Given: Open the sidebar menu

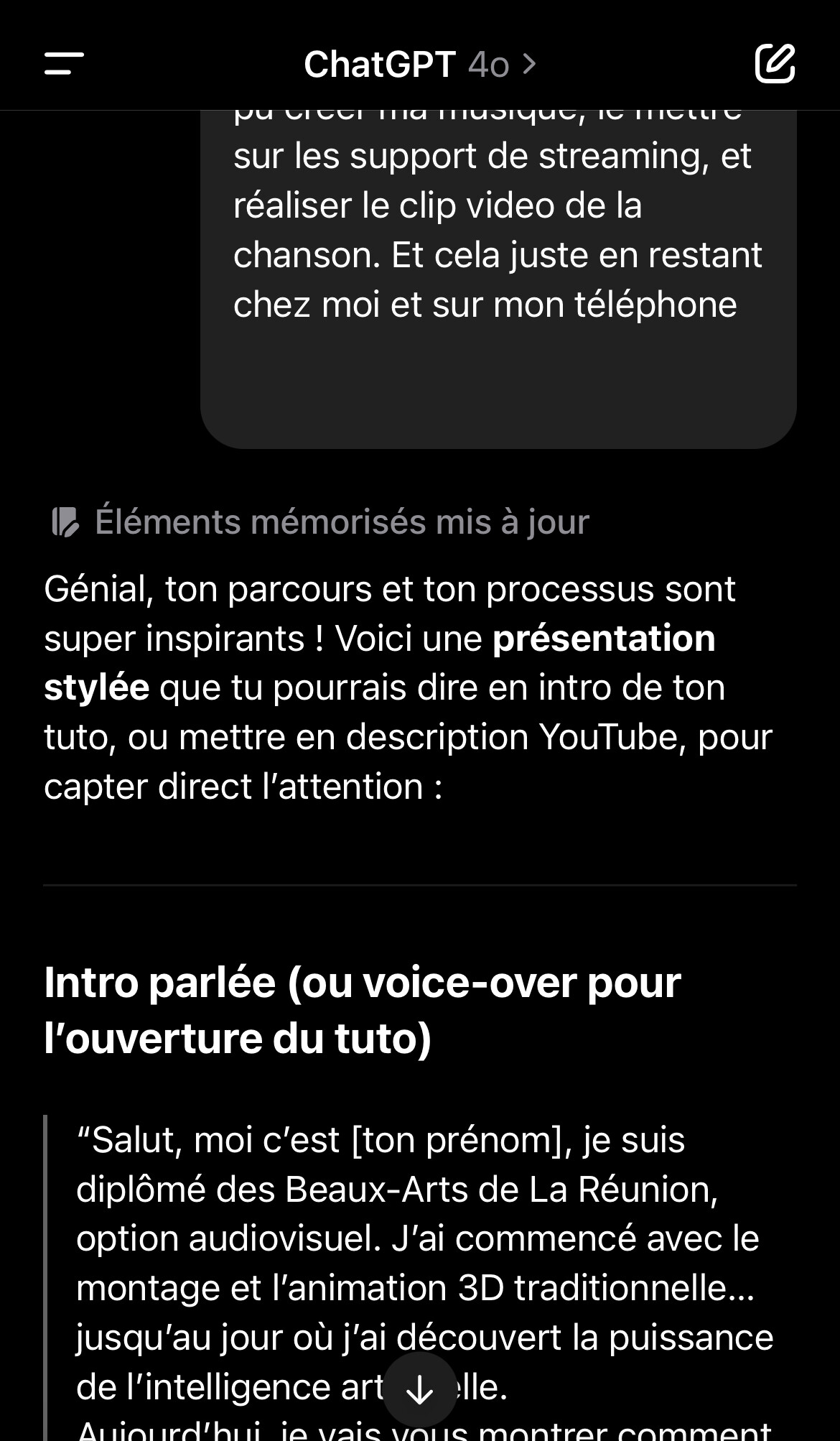Looking at the screenshot, I should tap(64, 63).
